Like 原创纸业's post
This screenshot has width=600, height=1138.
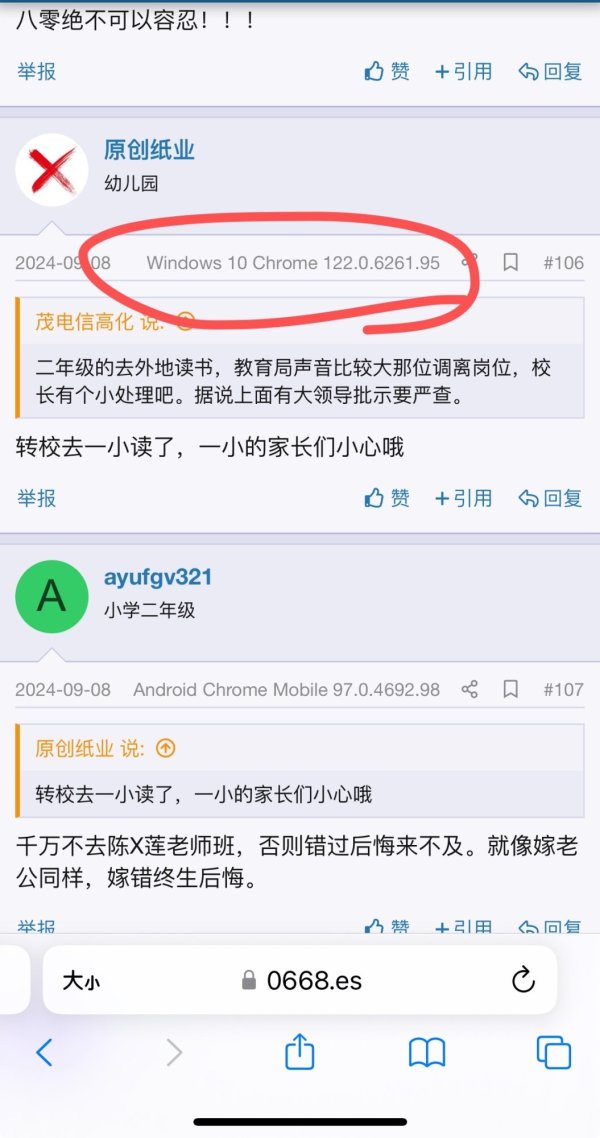(x=387, y=497)
